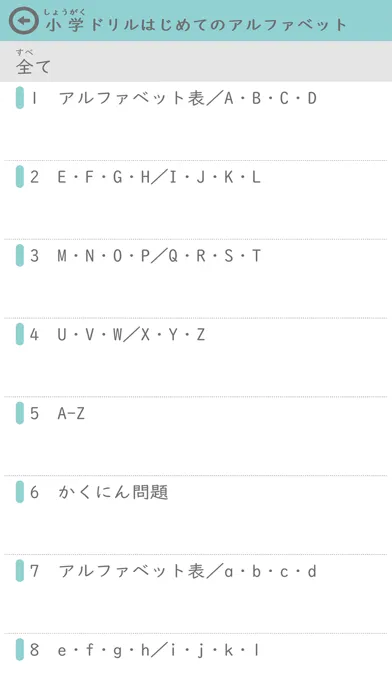Open lesson 7 アルファベット表／a・b・c・d

point(196,593)
